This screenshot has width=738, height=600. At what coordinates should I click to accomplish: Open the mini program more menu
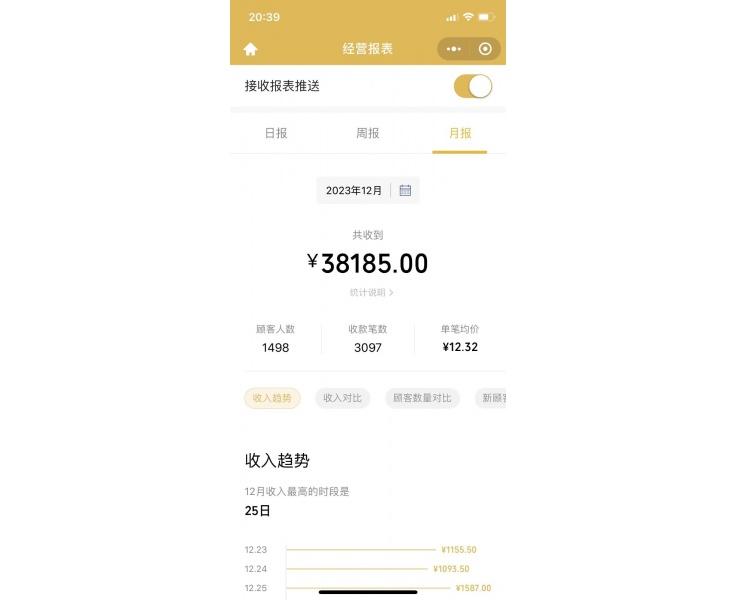454,49
